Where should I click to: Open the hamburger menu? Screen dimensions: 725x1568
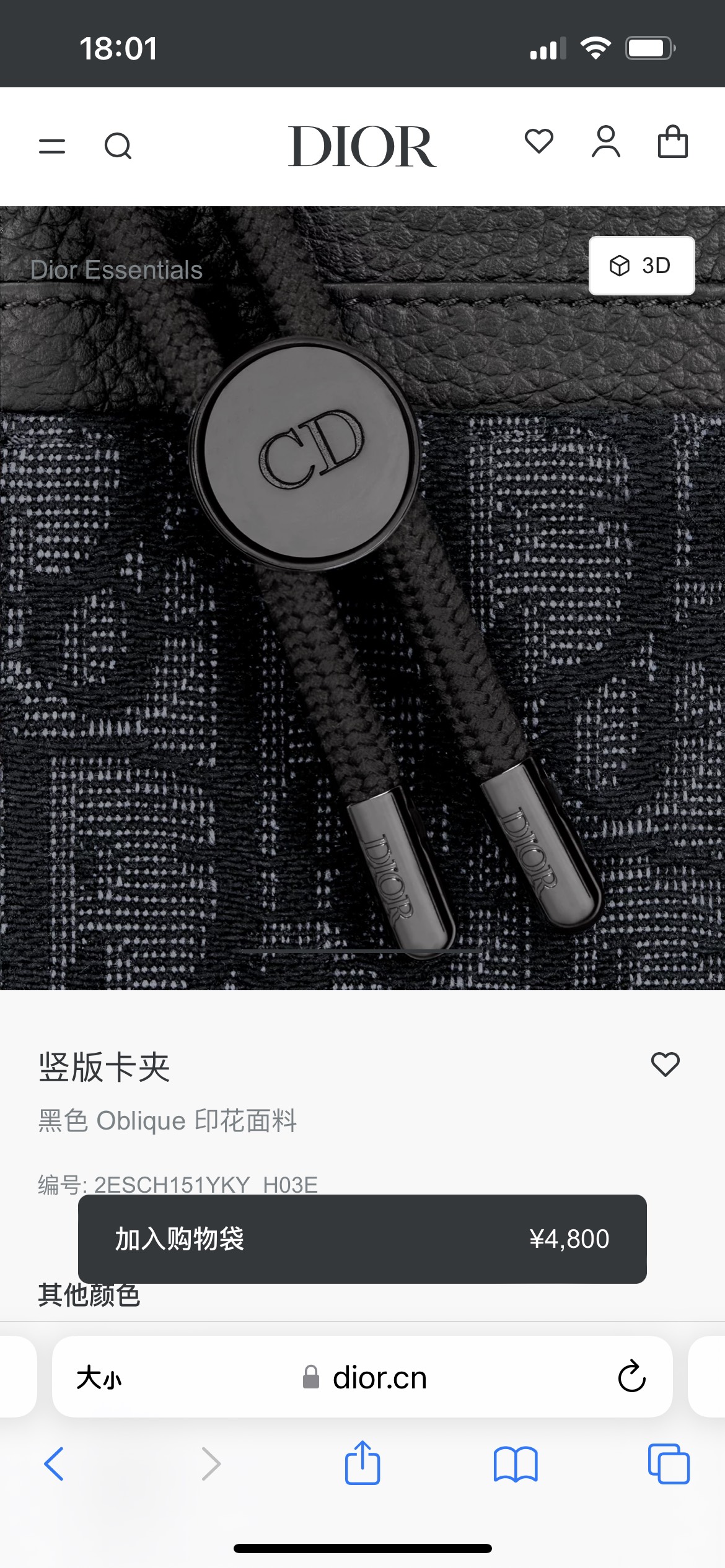[x=52, y=147]
